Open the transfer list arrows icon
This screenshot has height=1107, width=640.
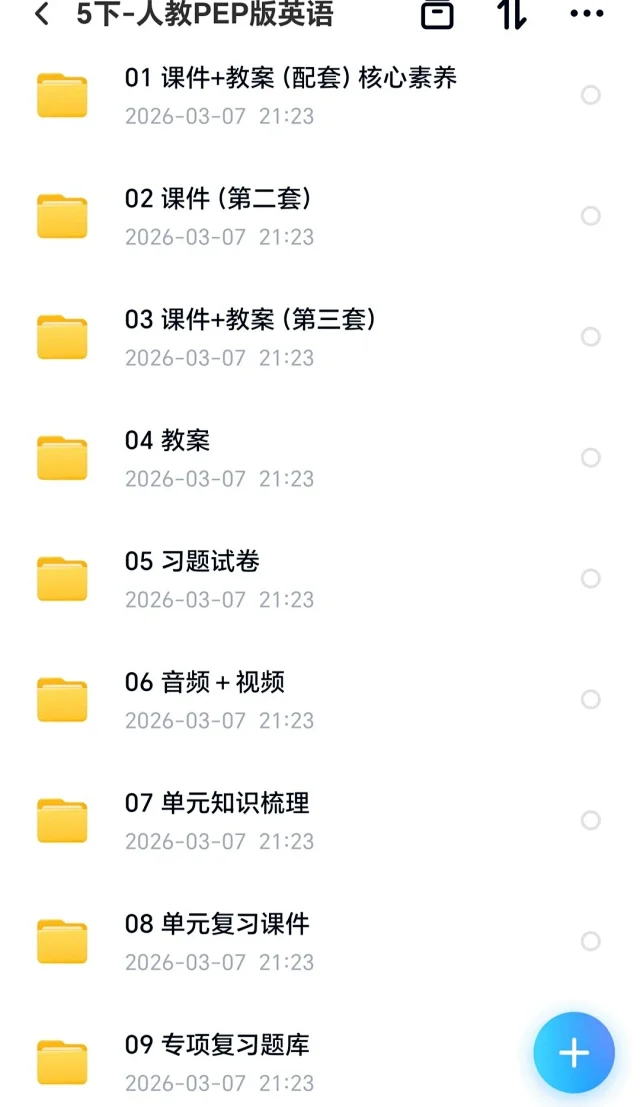pos(511,14)
